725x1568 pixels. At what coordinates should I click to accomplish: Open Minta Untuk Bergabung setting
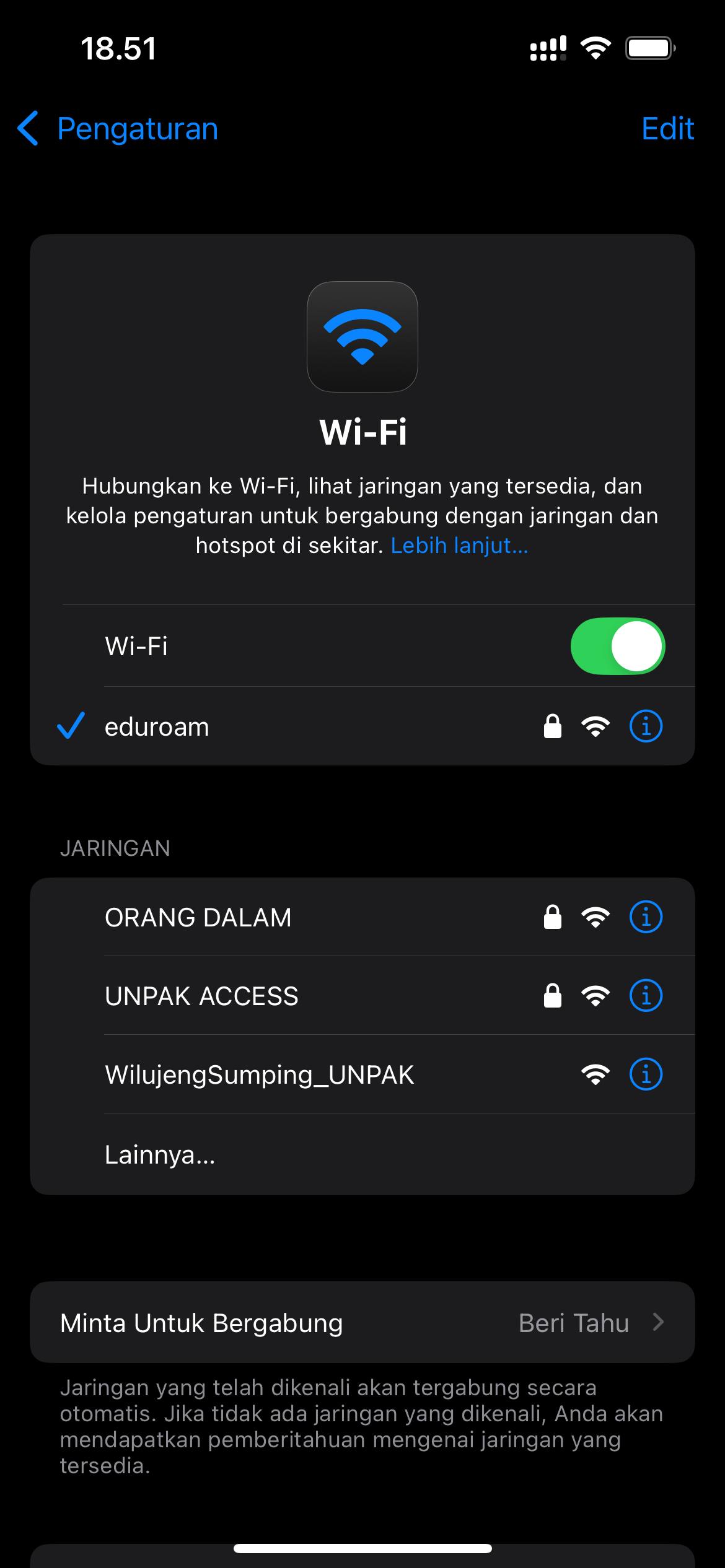coord(362,1322)
